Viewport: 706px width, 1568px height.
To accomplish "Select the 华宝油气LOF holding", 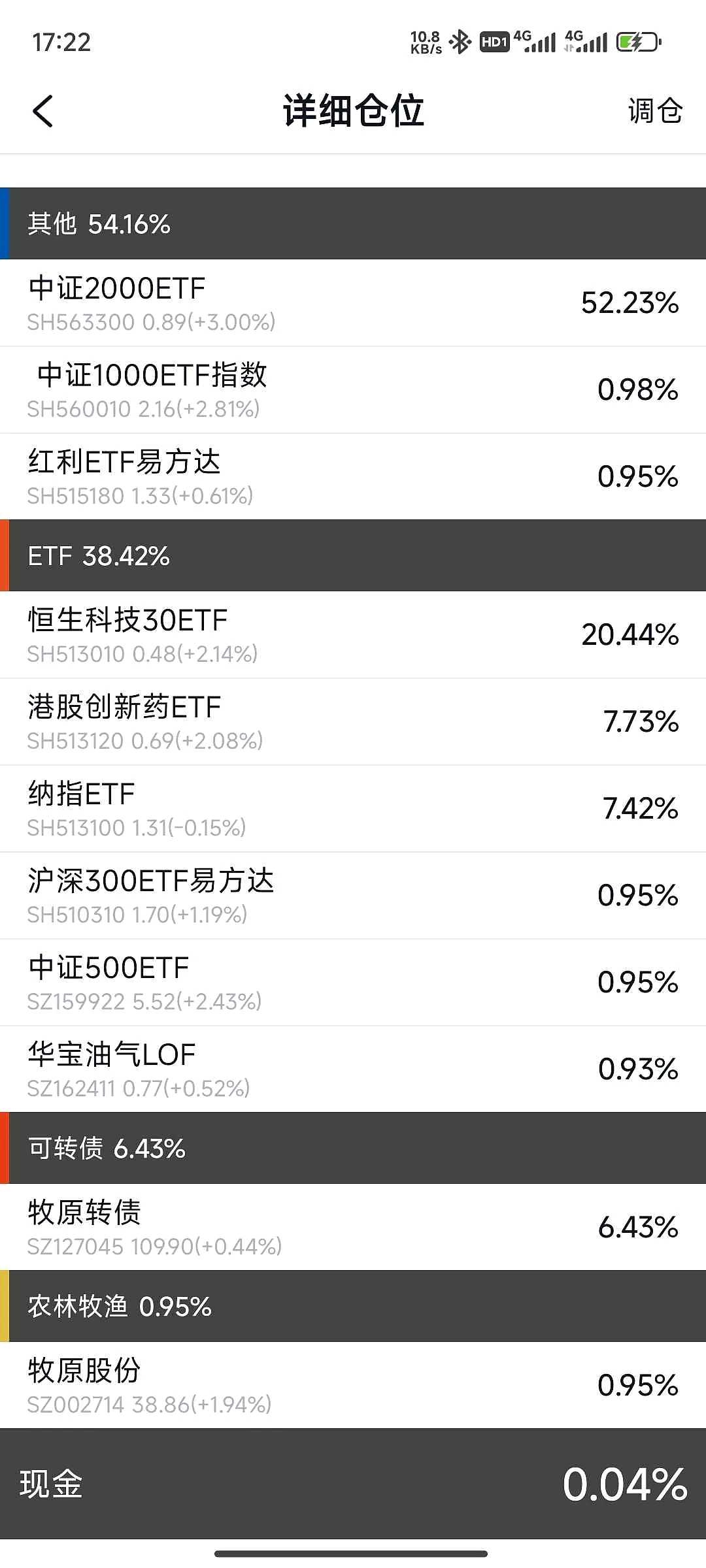I will pos(353,1070).
